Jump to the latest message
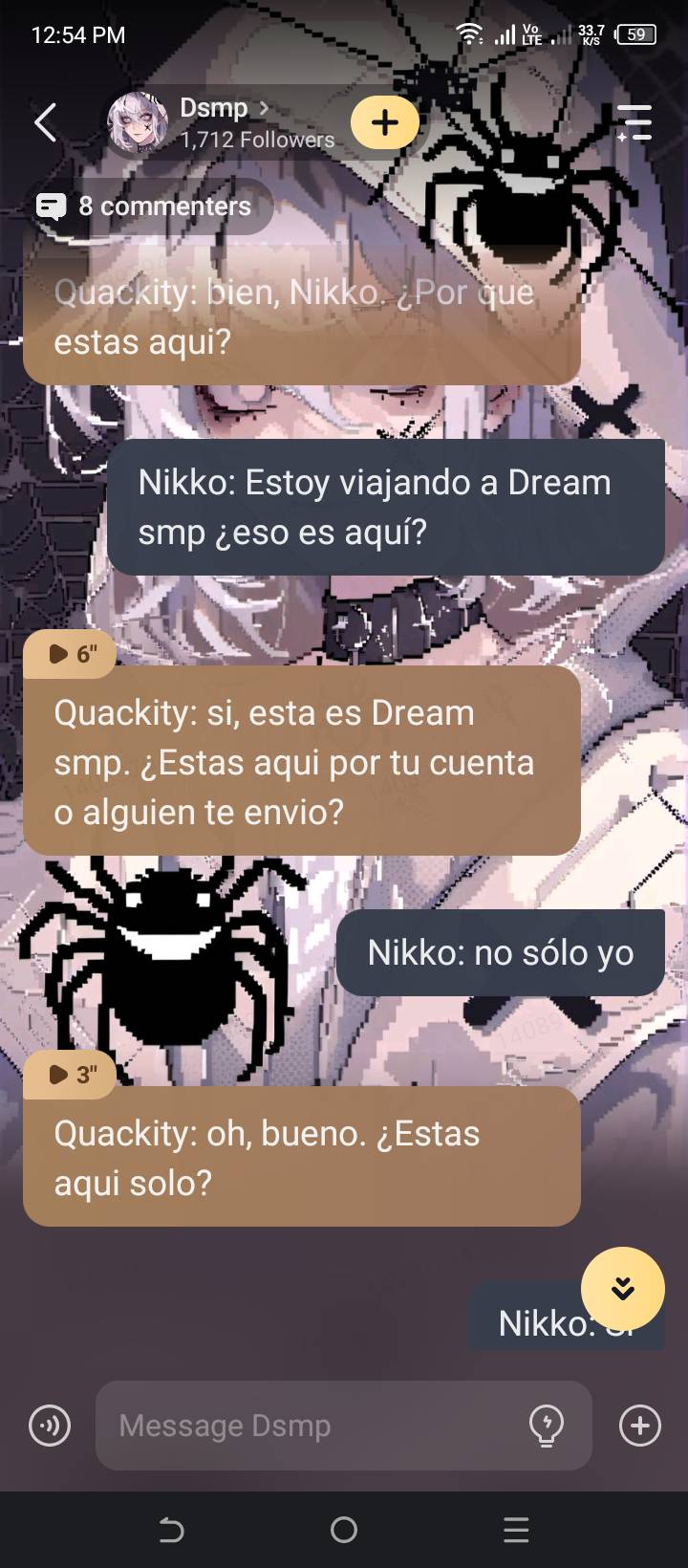Image resolution: width=688 pixels, height=1568 pixels. click(622, 1289)
